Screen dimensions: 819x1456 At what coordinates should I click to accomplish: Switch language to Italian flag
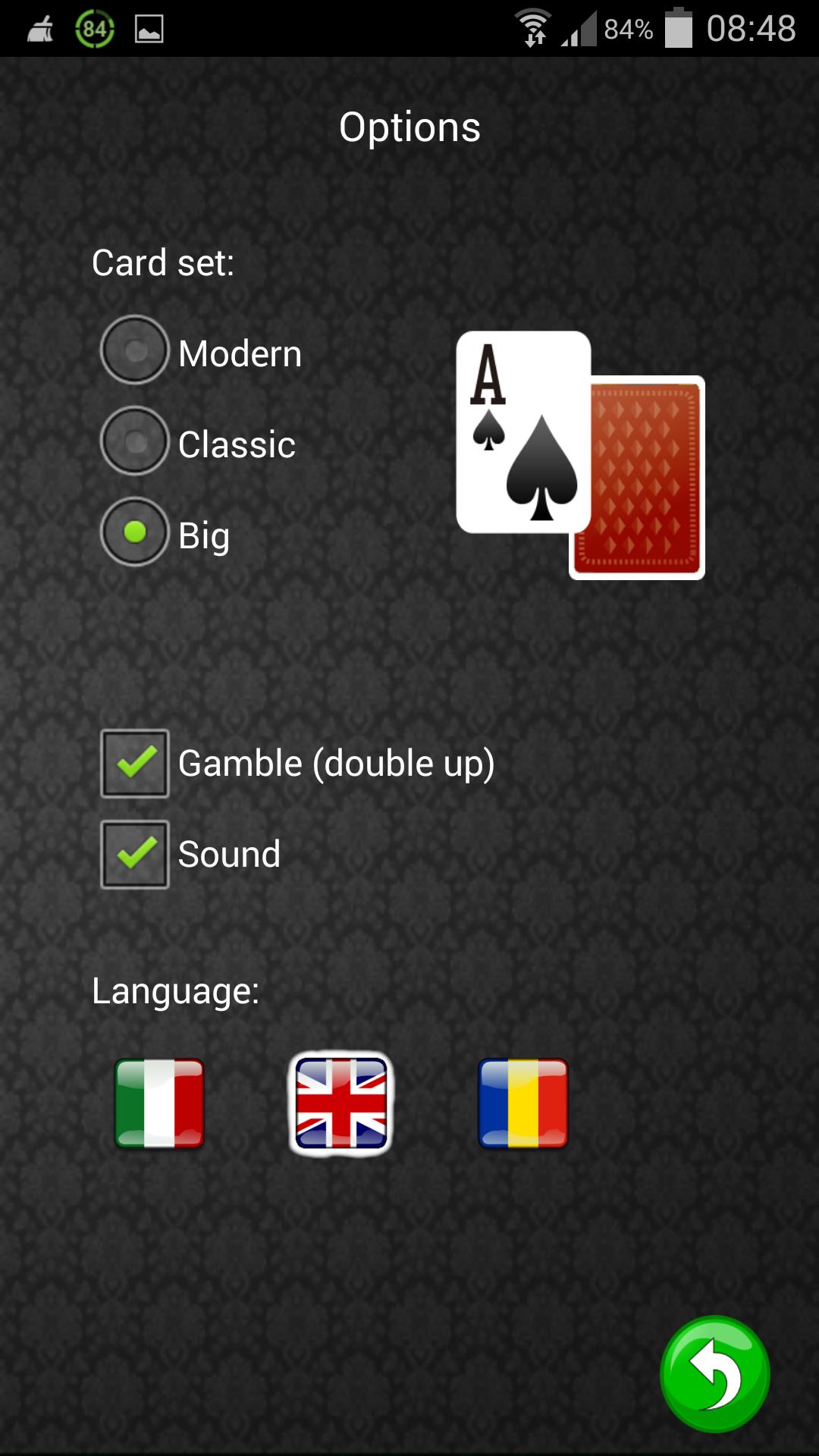point(159,1103)
